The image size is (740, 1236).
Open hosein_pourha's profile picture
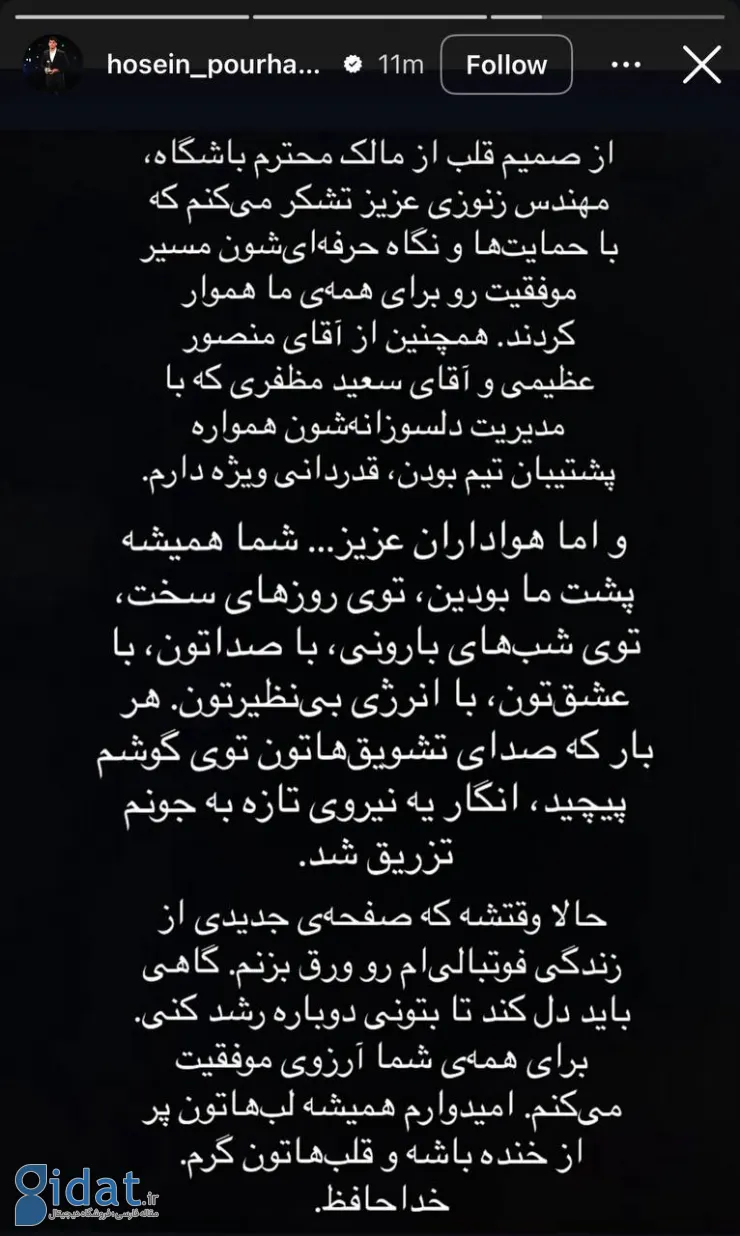click(54, 65)
